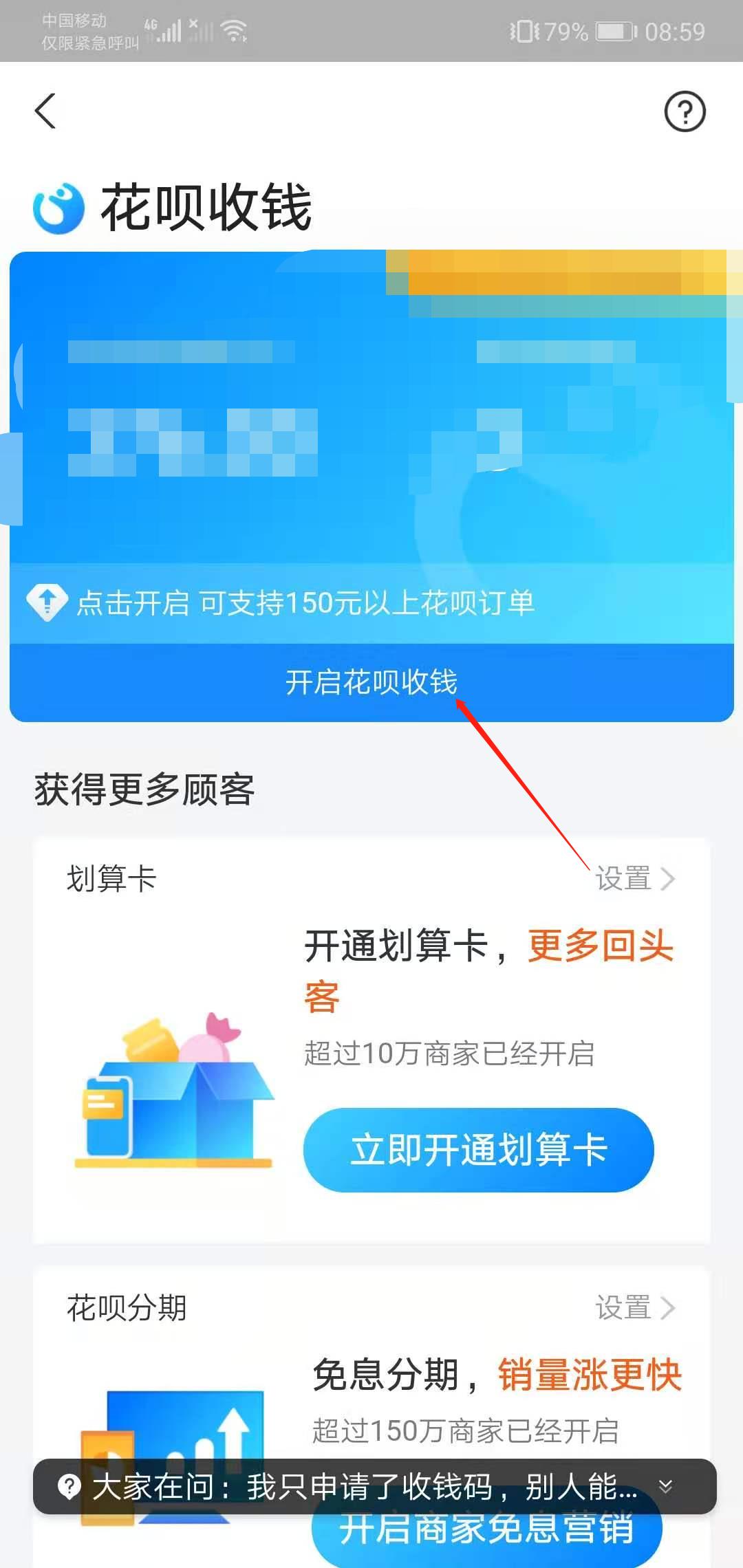Viewport: 743px width, 1568px height.
Task: Tap 立即开通划算卡 button
Action: coord(478,1150)
